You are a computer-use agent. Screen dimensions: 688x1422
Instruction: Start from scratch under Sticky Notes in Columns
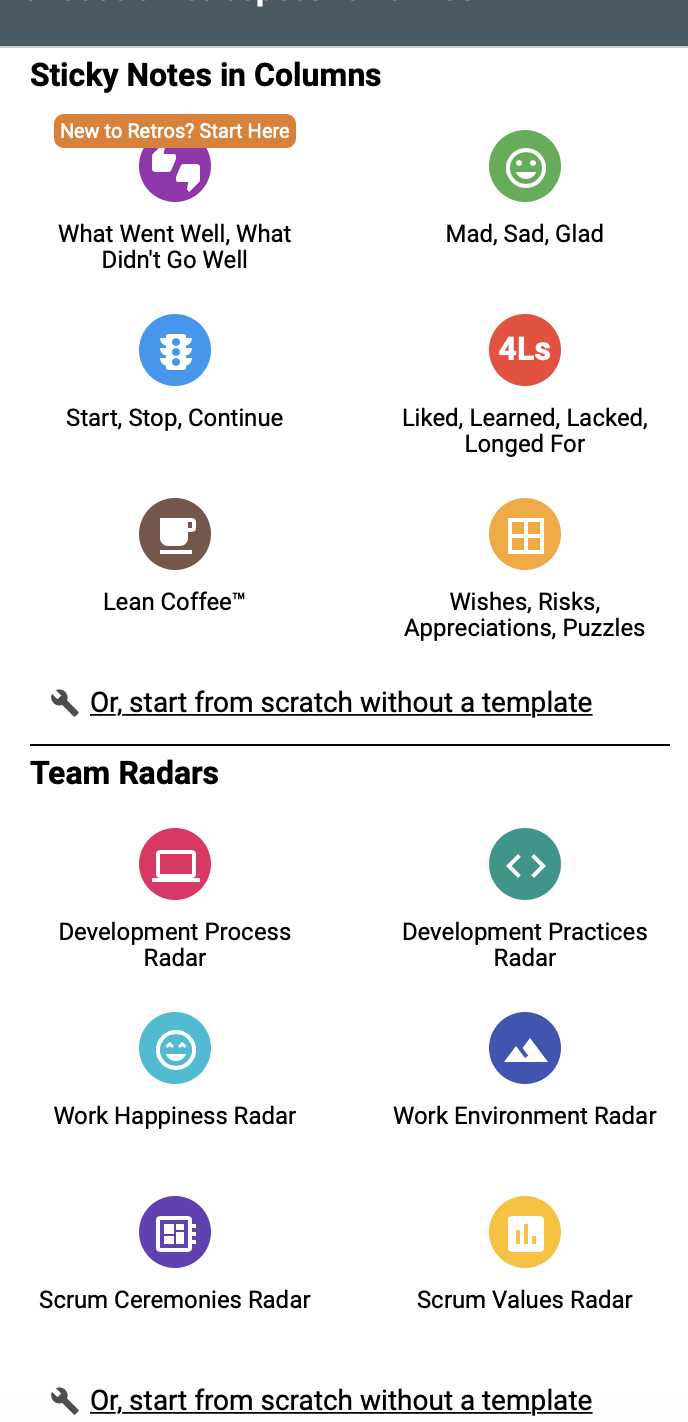click(340, 703)
